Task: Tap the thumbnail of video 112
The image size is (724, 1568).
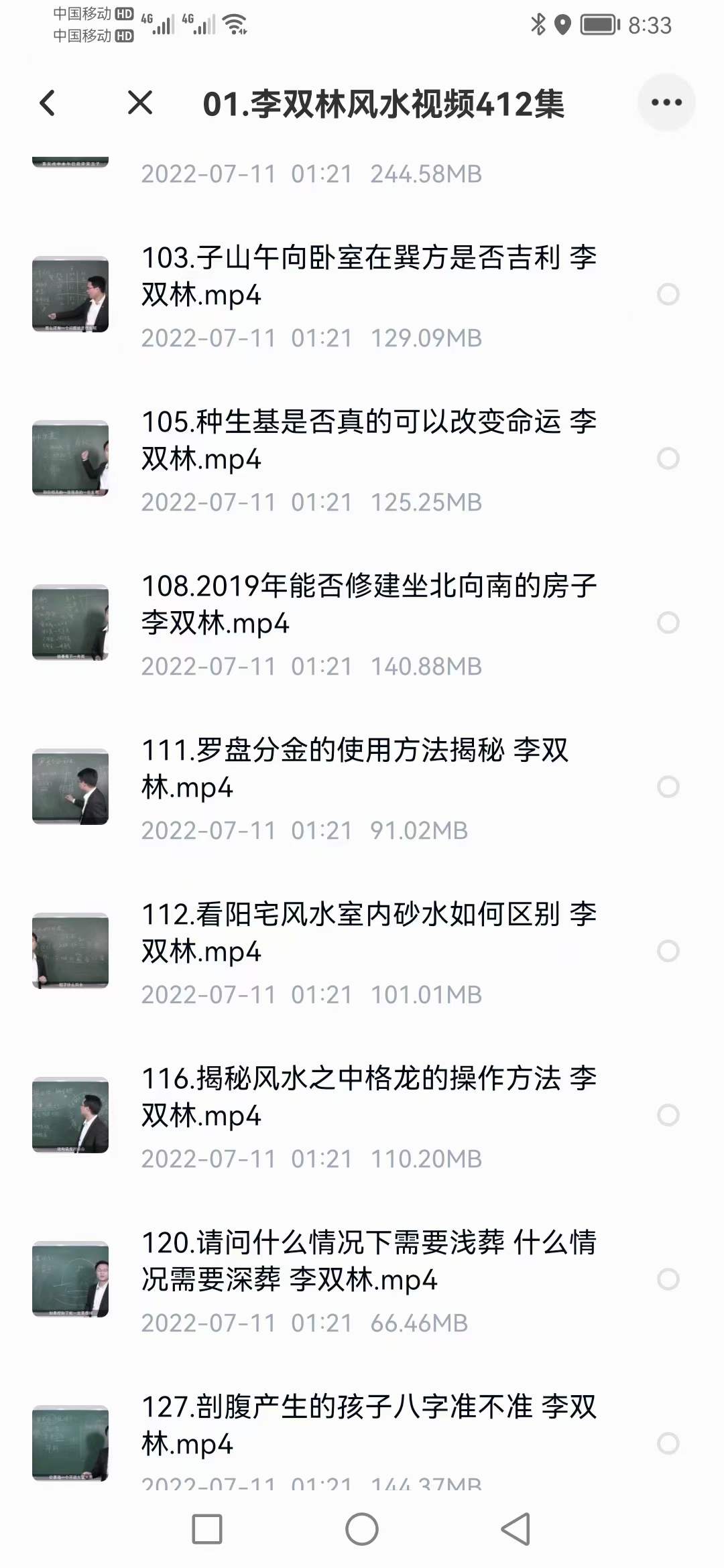Action: [x=70, y=952]
